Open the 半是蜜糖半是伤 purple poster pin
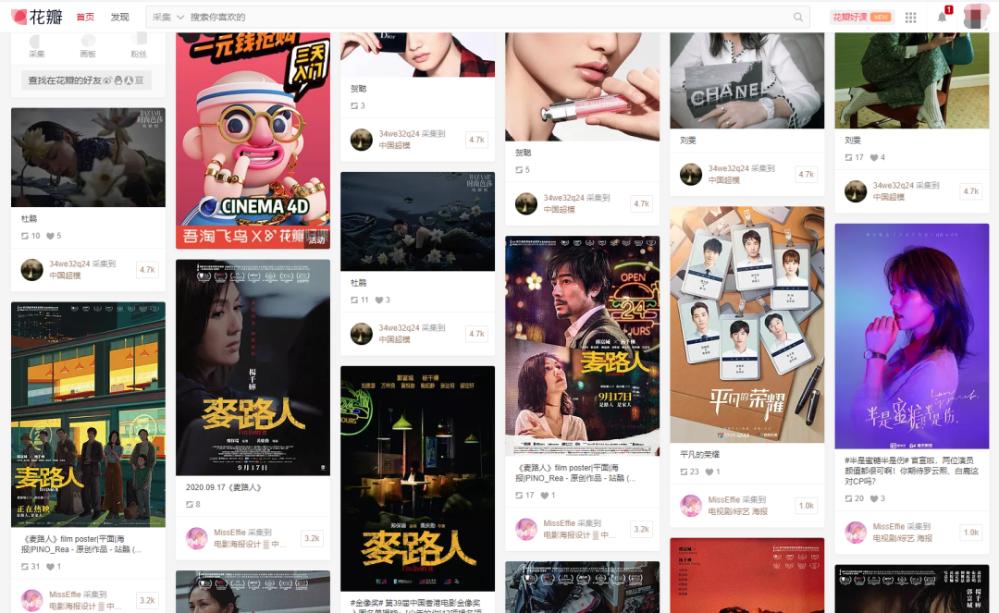Viewport: 999px width, 613px height. [911, 335]
